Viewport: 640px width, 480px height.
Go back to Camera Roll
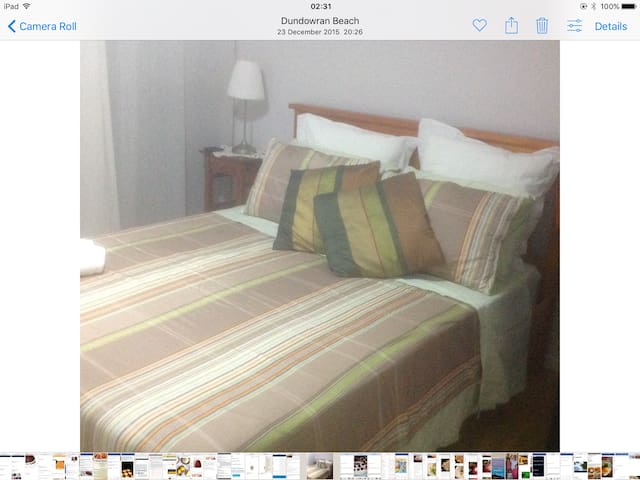(42, 26)
